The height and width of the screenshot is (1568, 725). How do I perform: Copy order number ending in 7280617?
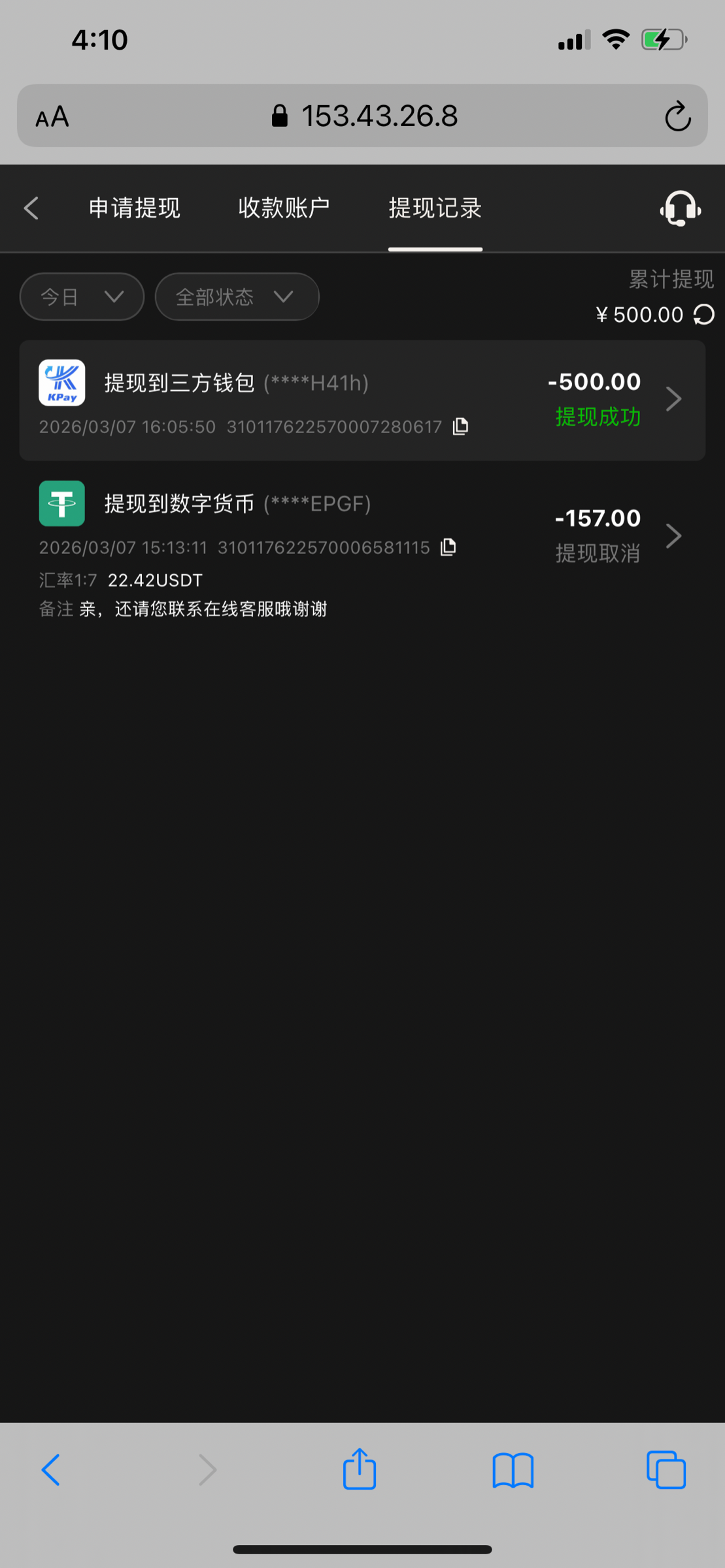coord(461,427)
